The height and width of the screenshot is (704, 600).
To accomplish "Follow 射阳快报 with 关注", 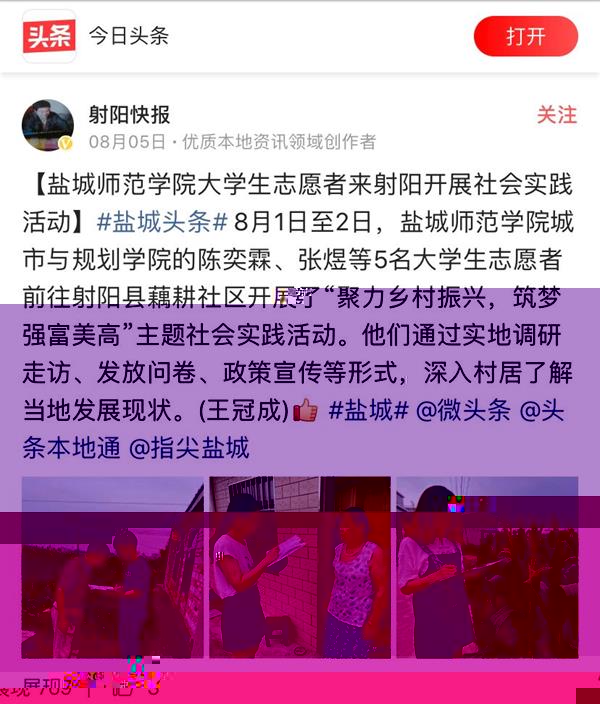I will tap(556, 115).
